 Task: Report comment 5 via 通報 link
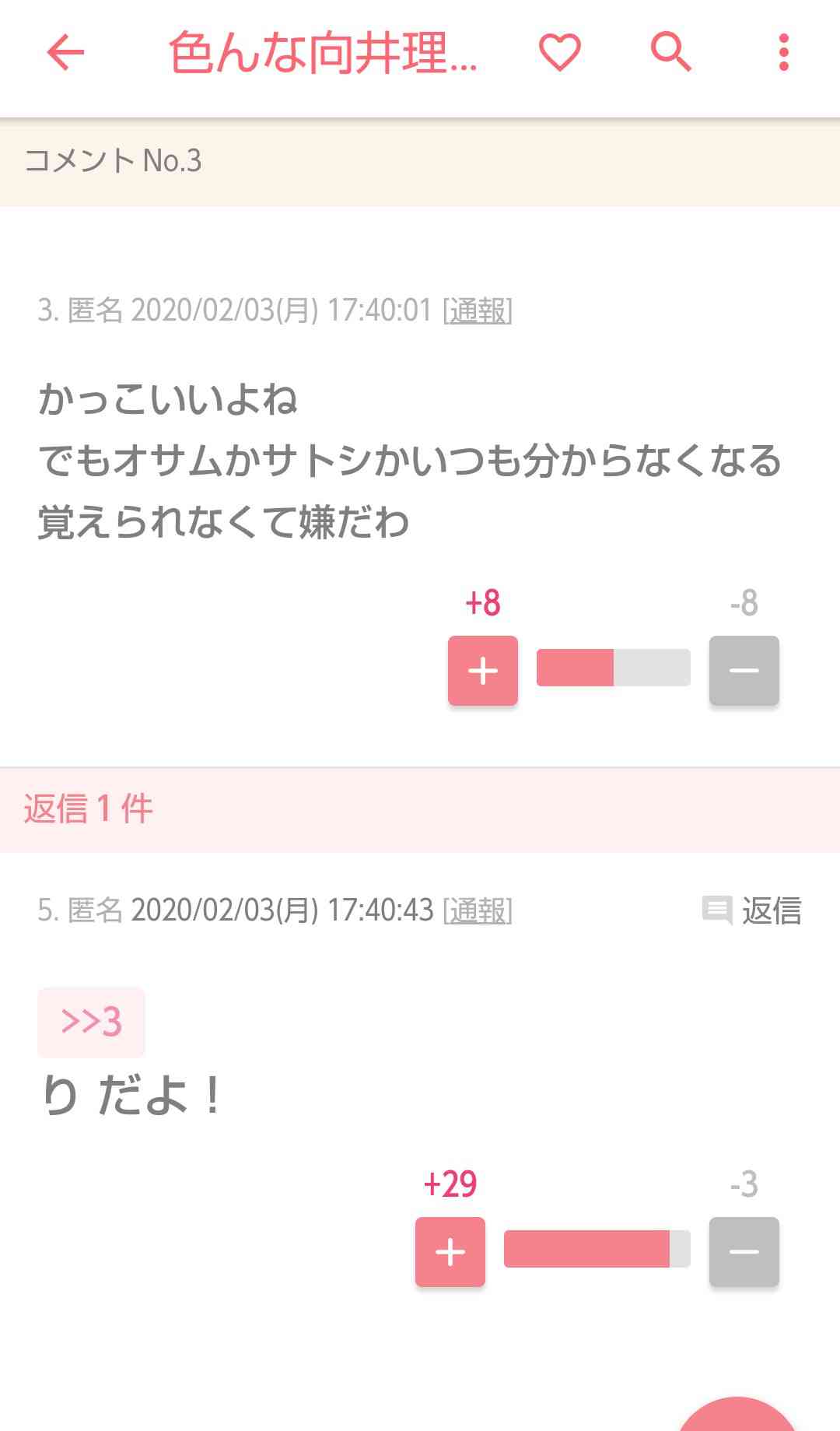[x=477, y=910]
